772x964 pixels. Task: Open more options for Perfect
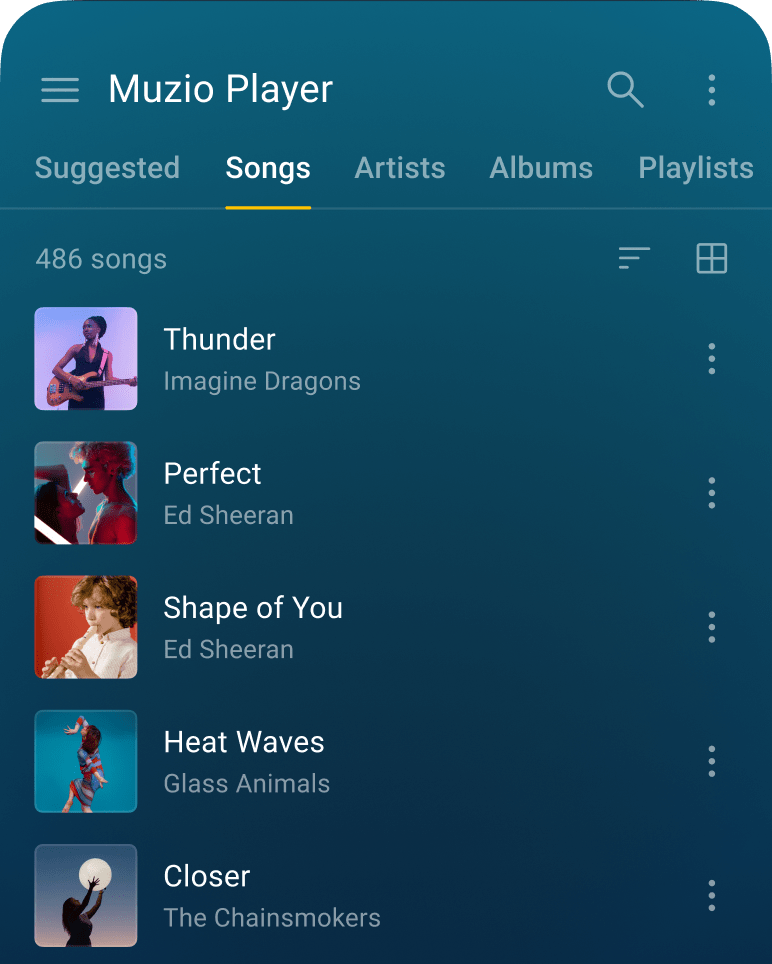click(x=711, y=493)
